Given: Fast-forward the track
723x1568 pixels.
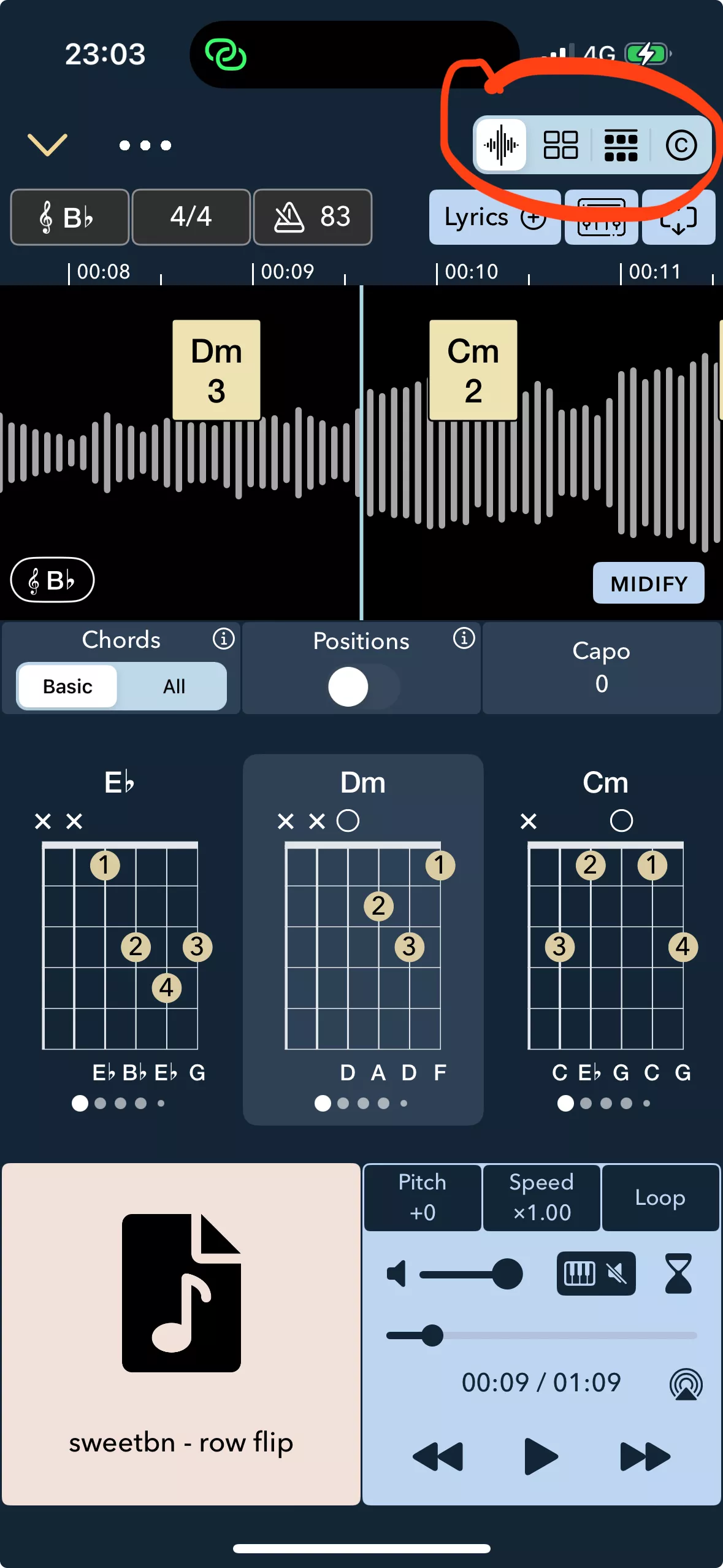Looking at the screenshot, I should click(x=645, y=1456).
